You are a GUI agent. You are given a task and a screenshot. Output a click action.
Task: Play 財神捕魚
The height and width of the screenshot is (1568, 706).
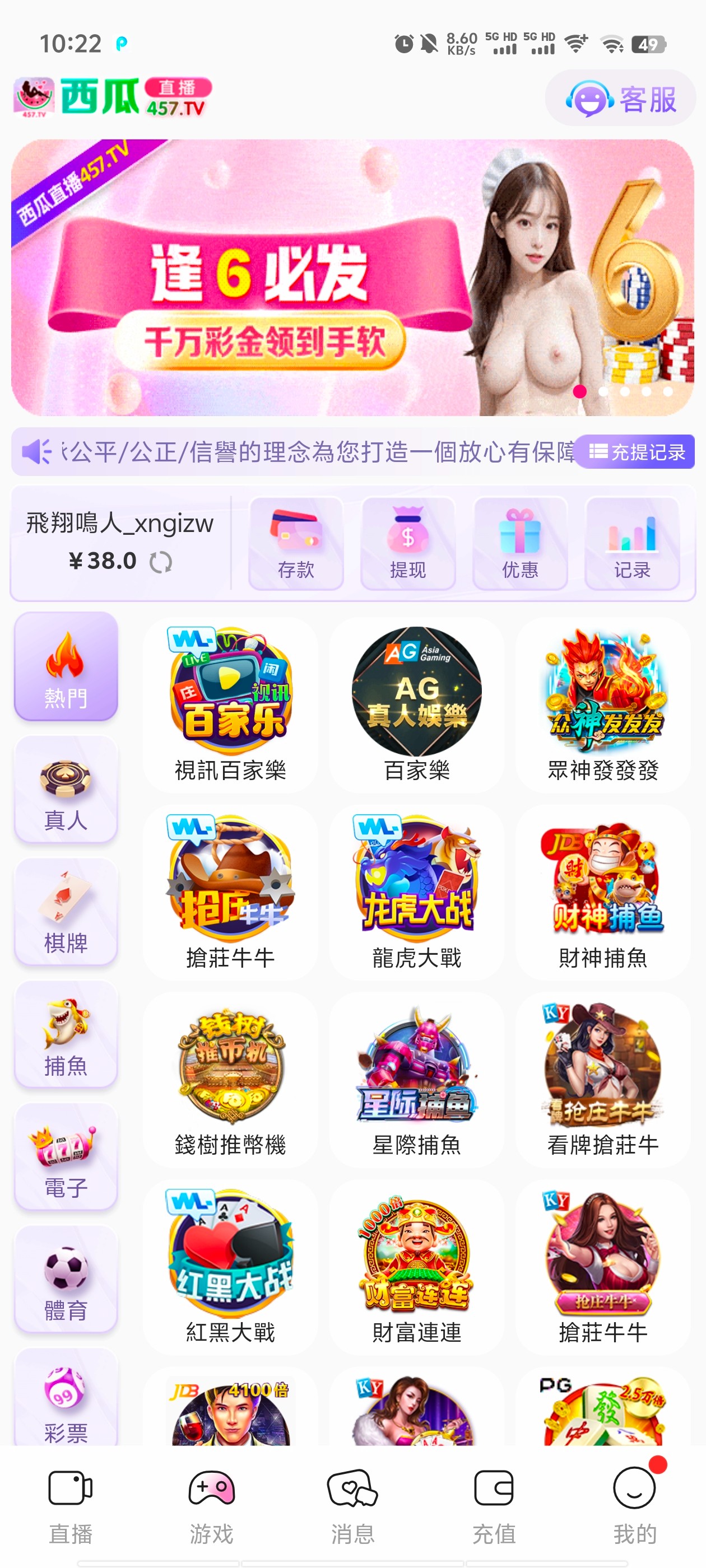click(603, 892)
